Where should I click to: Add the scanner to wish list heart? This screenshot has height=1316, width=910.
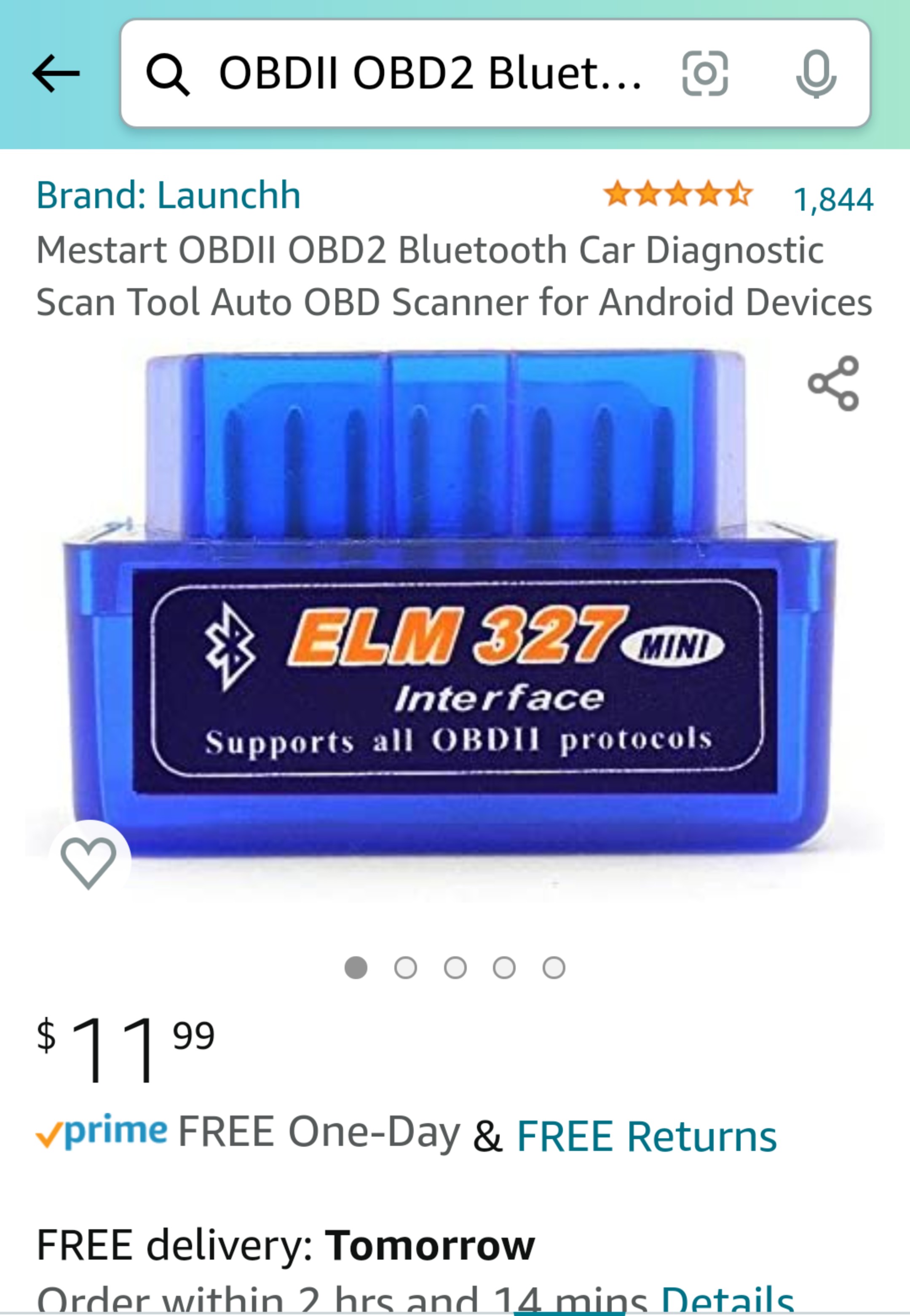89,862
